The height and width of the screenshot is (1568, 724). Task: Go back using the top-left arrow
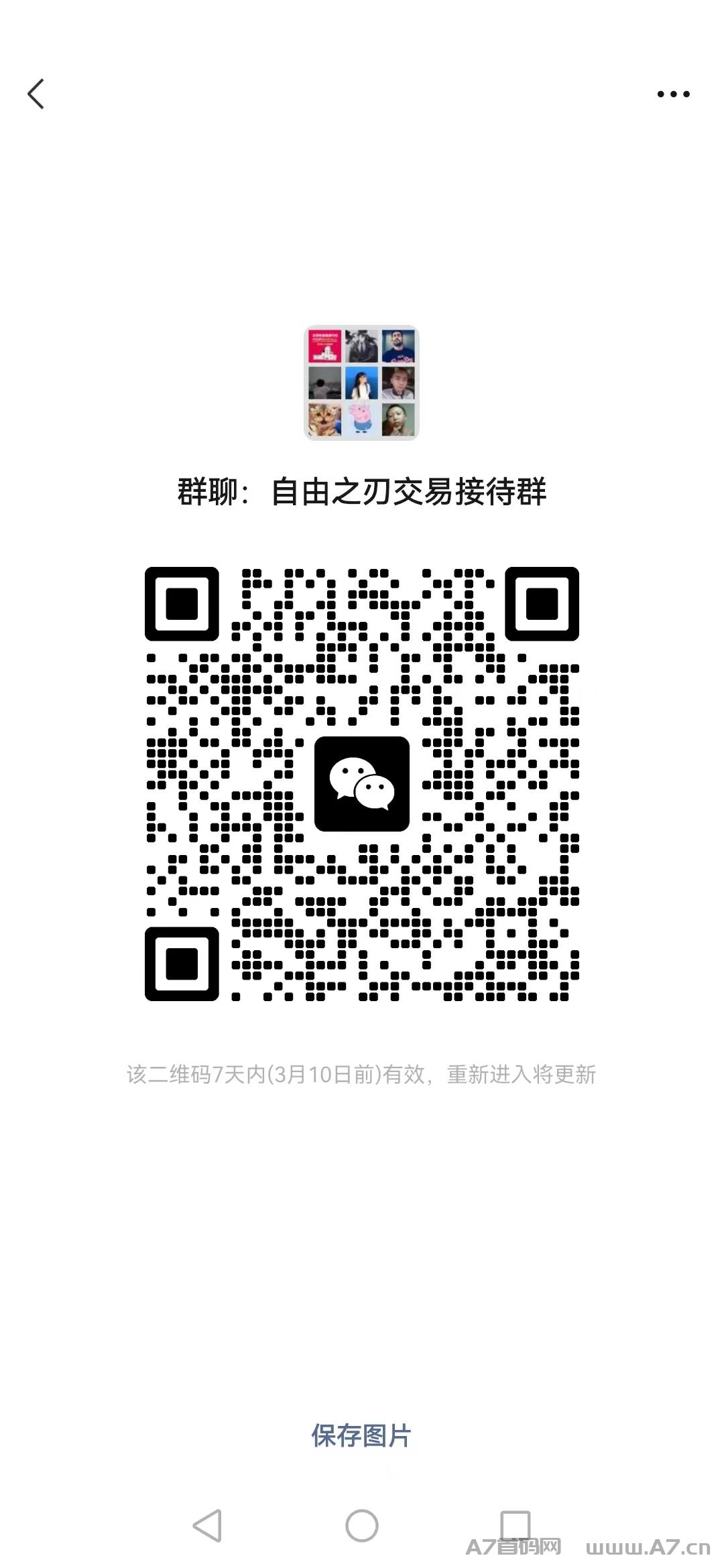(36, 94)
